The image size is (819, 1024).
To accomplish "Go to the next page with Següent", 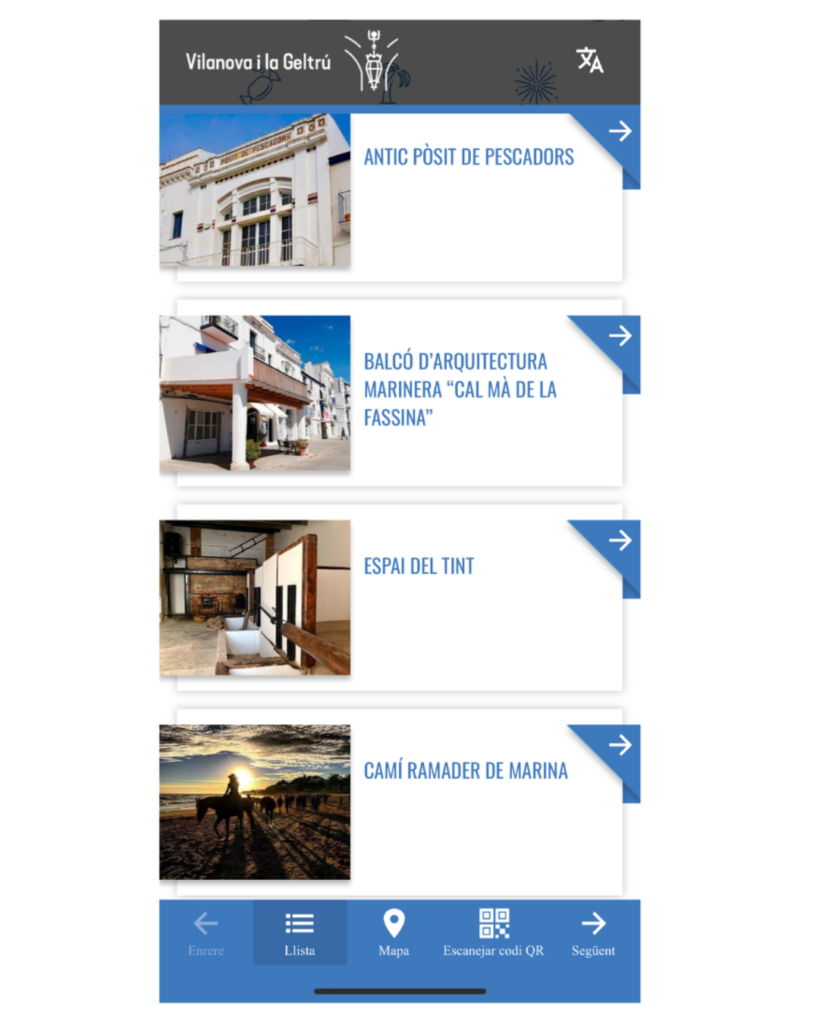I will click(593, 933).
